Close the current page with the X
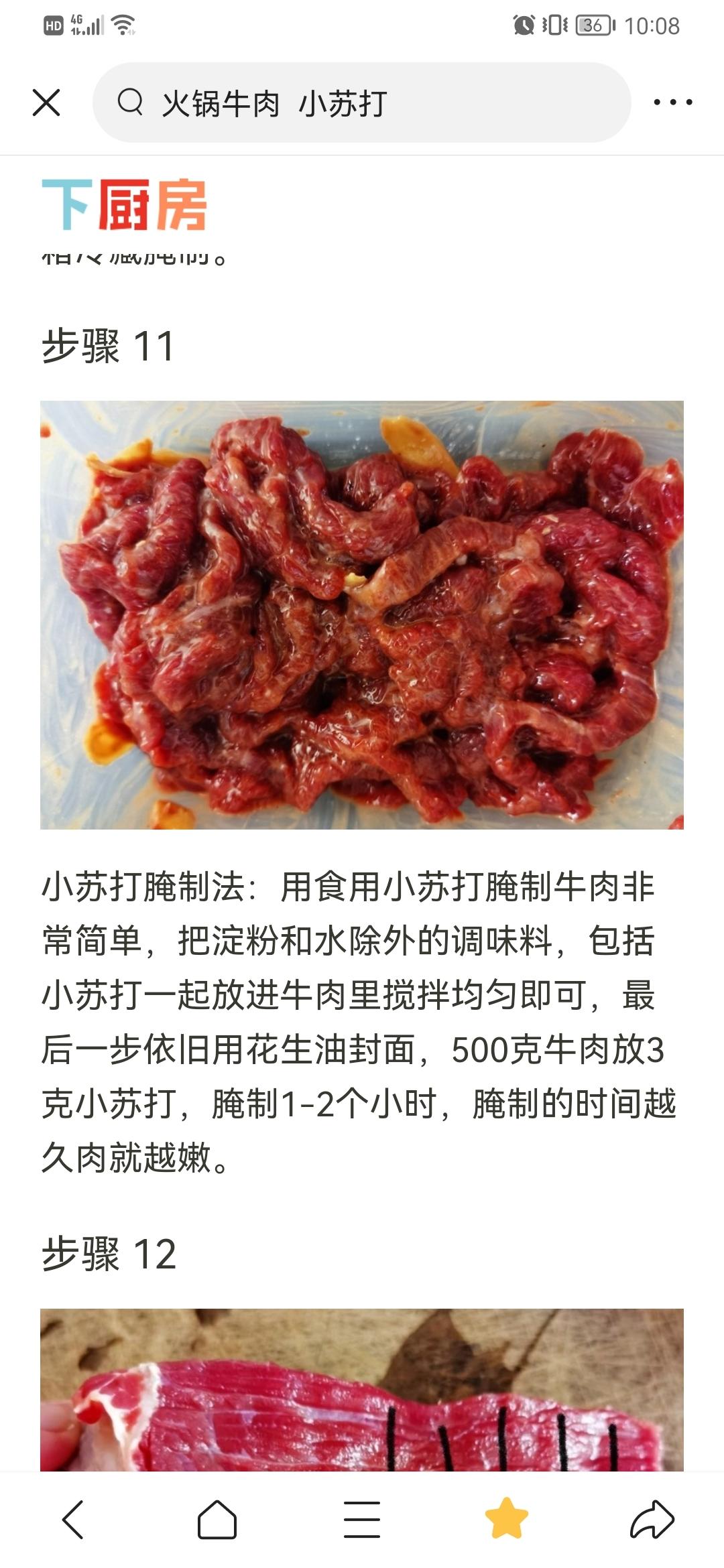724x1568 pixels. (x=46, y=103)
